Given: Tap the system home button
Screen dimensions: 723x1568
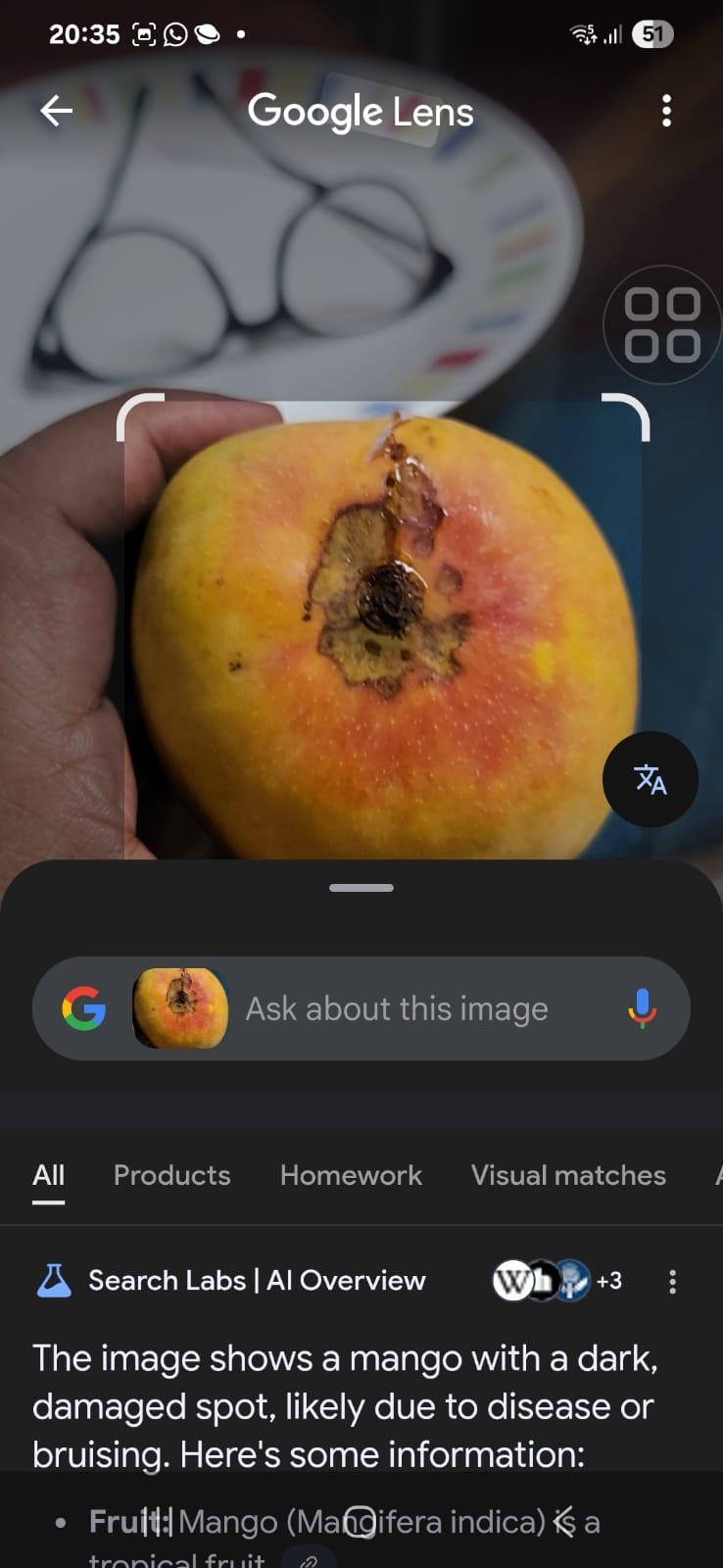Looking at the screenshot, I should 361,1522.
